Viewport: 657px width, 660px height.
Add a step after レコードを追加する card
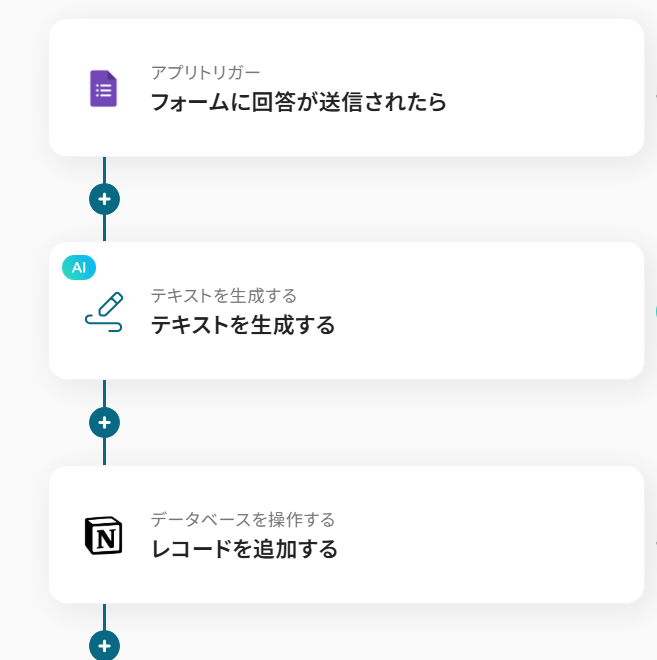click(x=104, y=645)
